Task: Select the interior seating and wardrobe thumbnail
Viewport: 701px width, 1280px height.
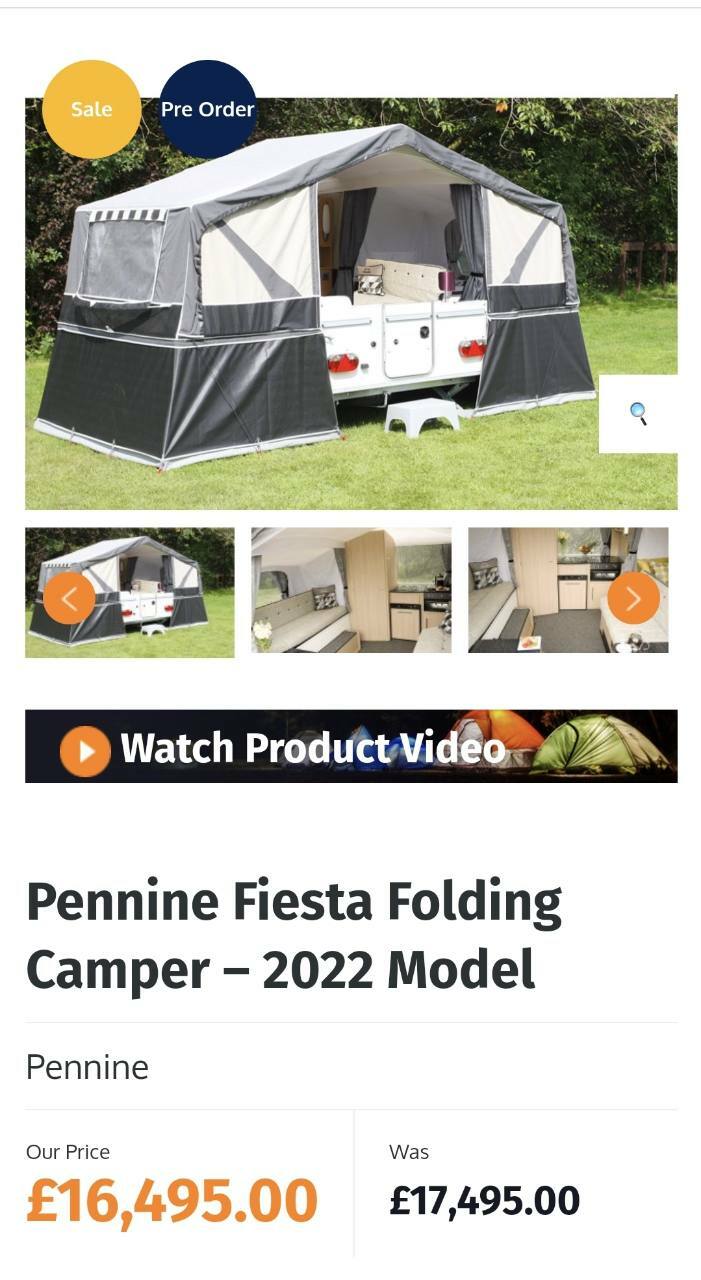Action: pos(351,591)
